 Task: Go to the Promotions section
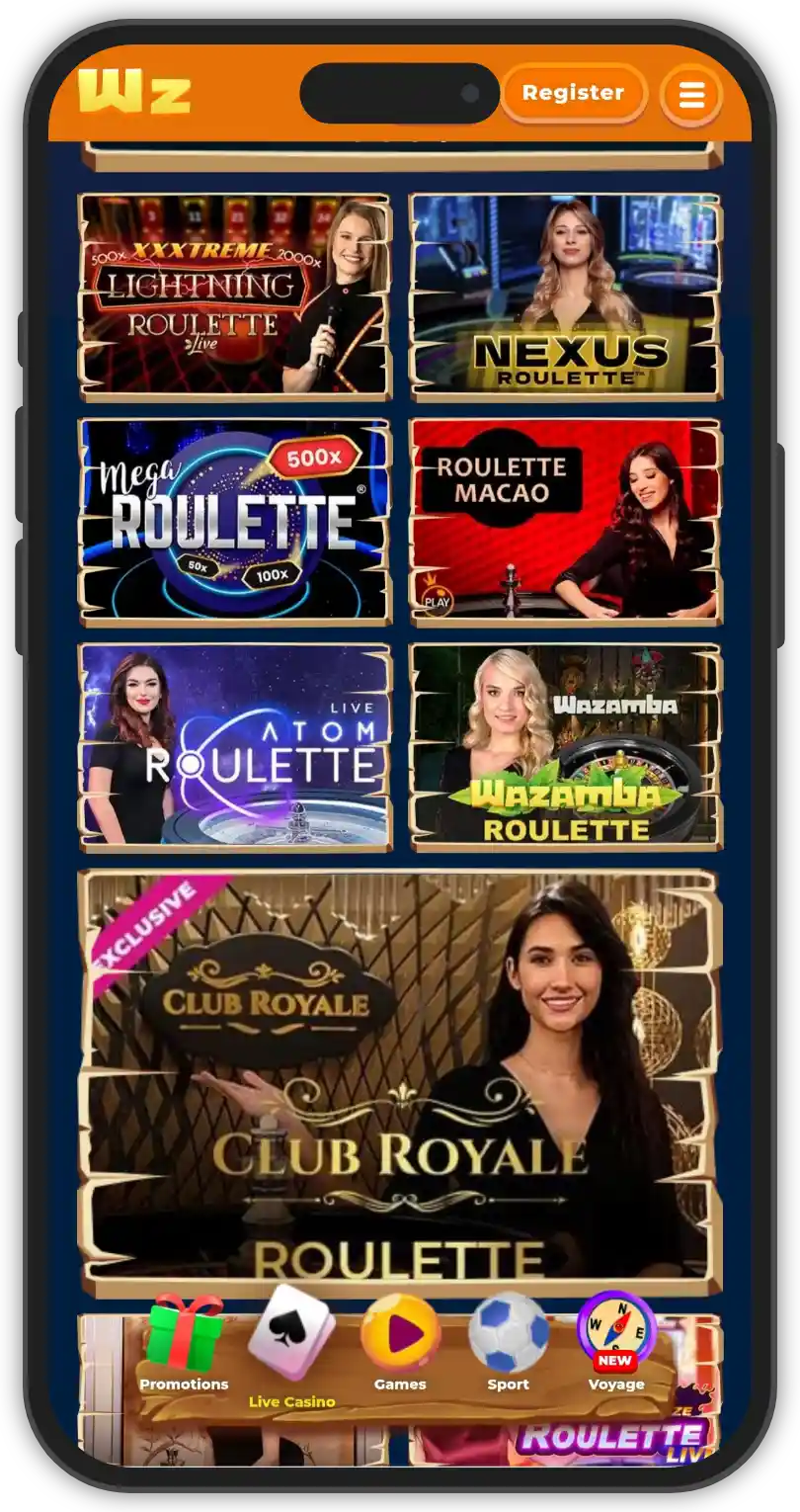click(184, 1344)
